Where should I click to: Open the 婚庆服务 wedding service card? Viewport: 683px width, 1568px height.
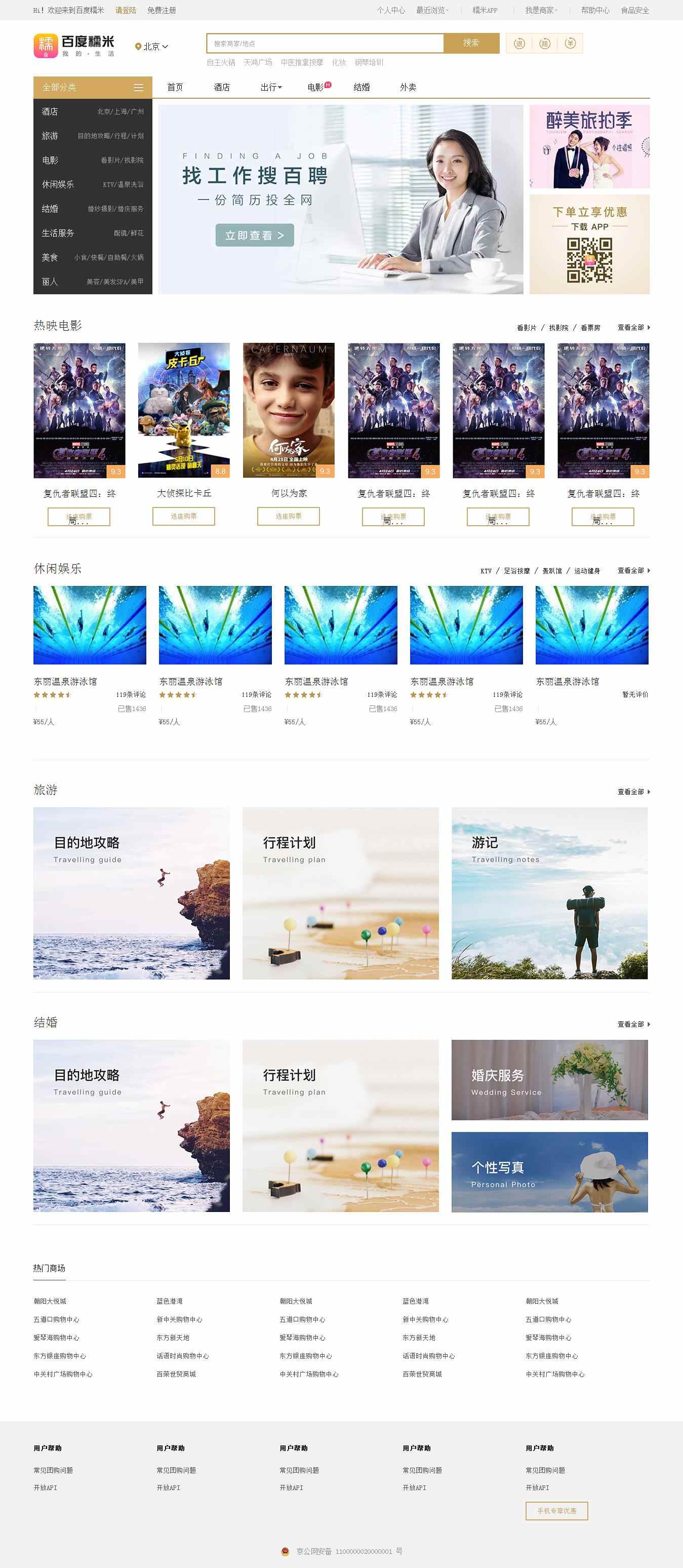[x=549, y=1080]
